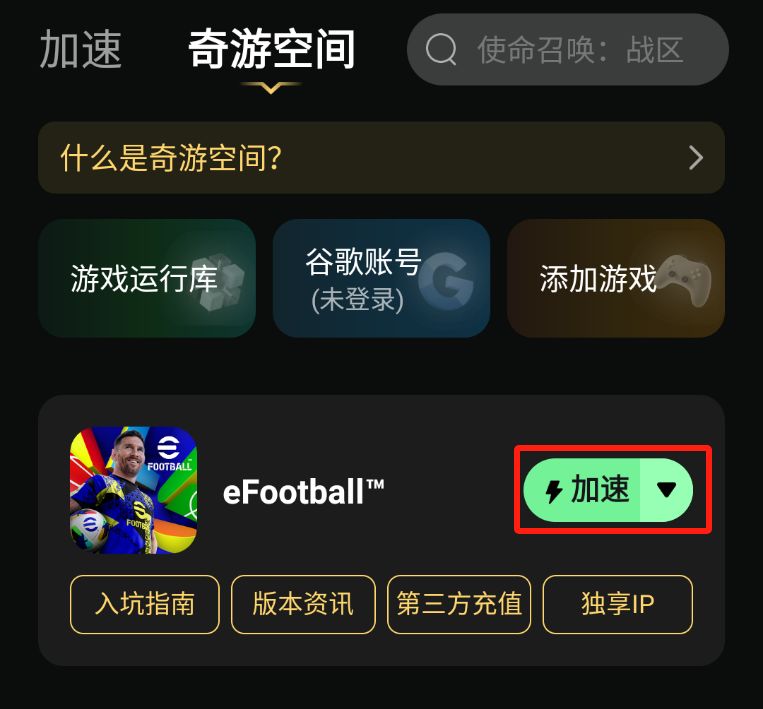This screenshot has height=709, width=763.
Task: Open the 入坑指南 chip
Action: tap(144, 604)
